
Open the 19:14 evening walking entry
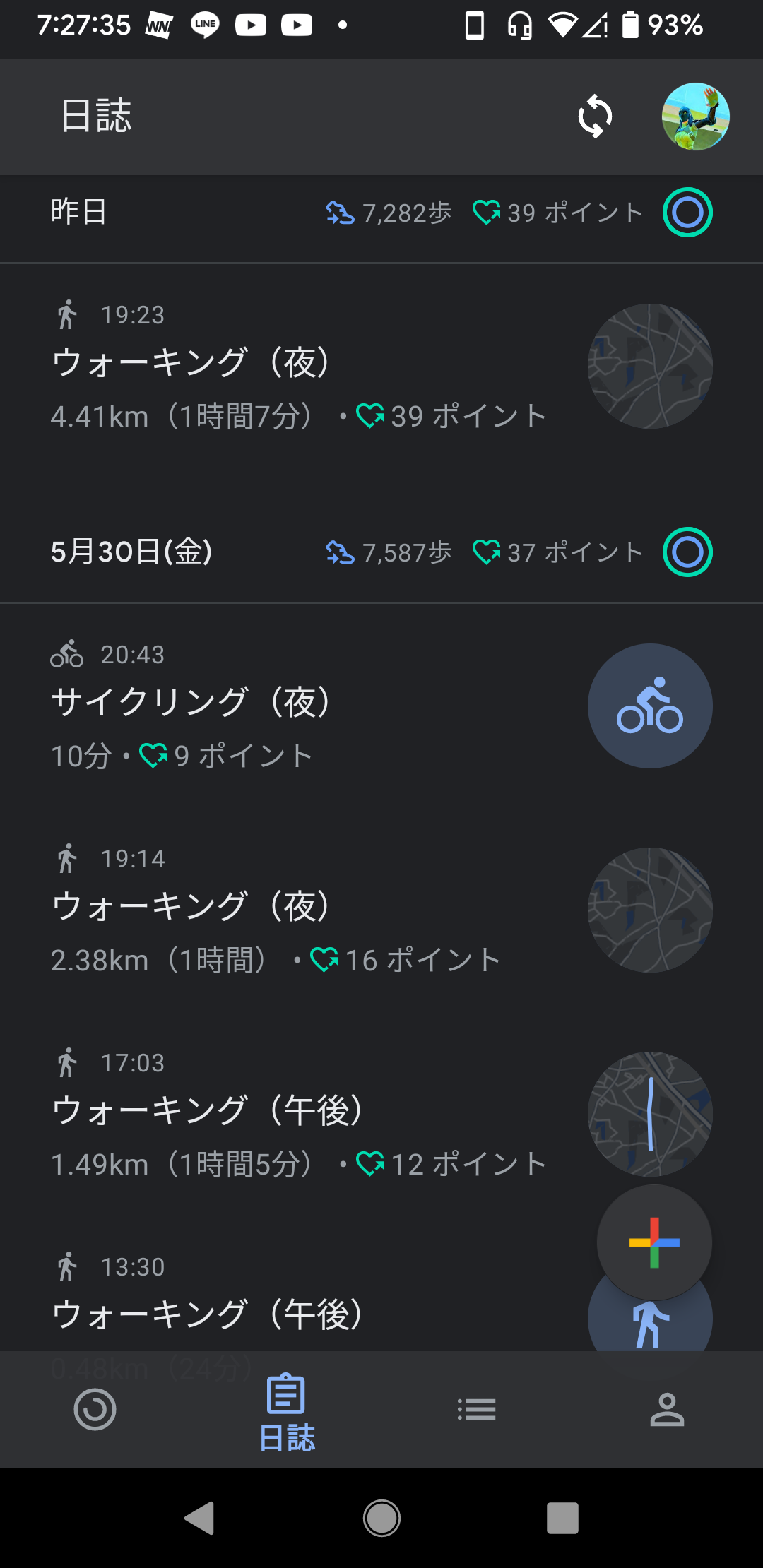tap(381, 910)
